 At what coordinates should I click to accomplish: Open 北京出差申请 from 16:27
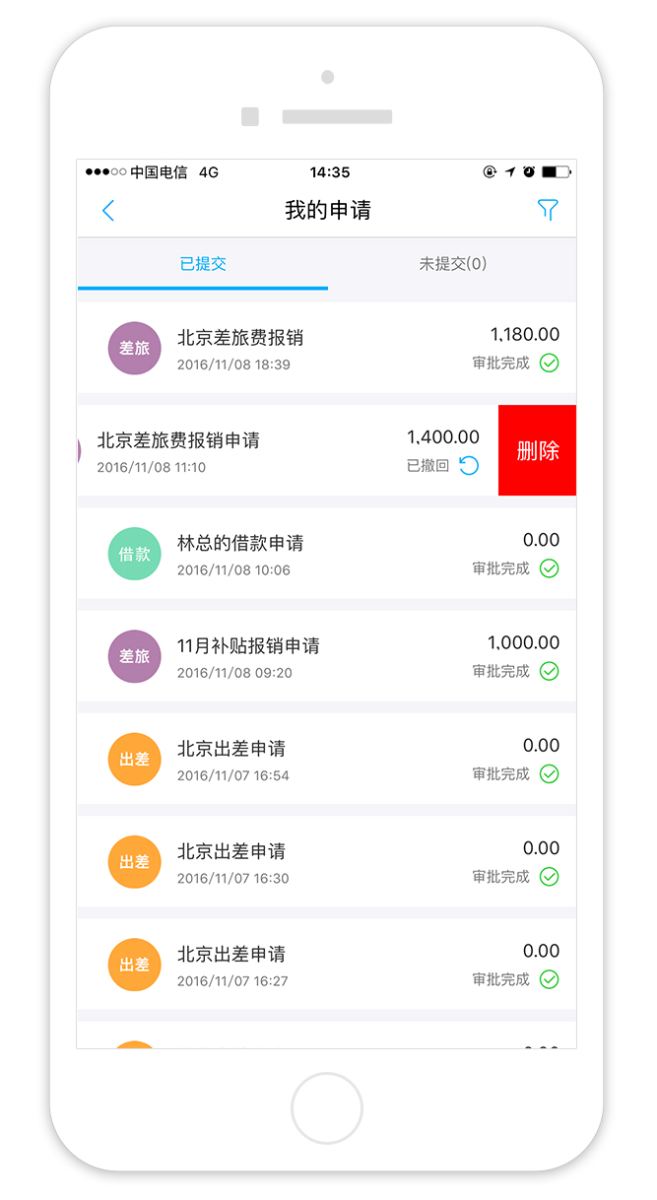(x=327, y=965)
